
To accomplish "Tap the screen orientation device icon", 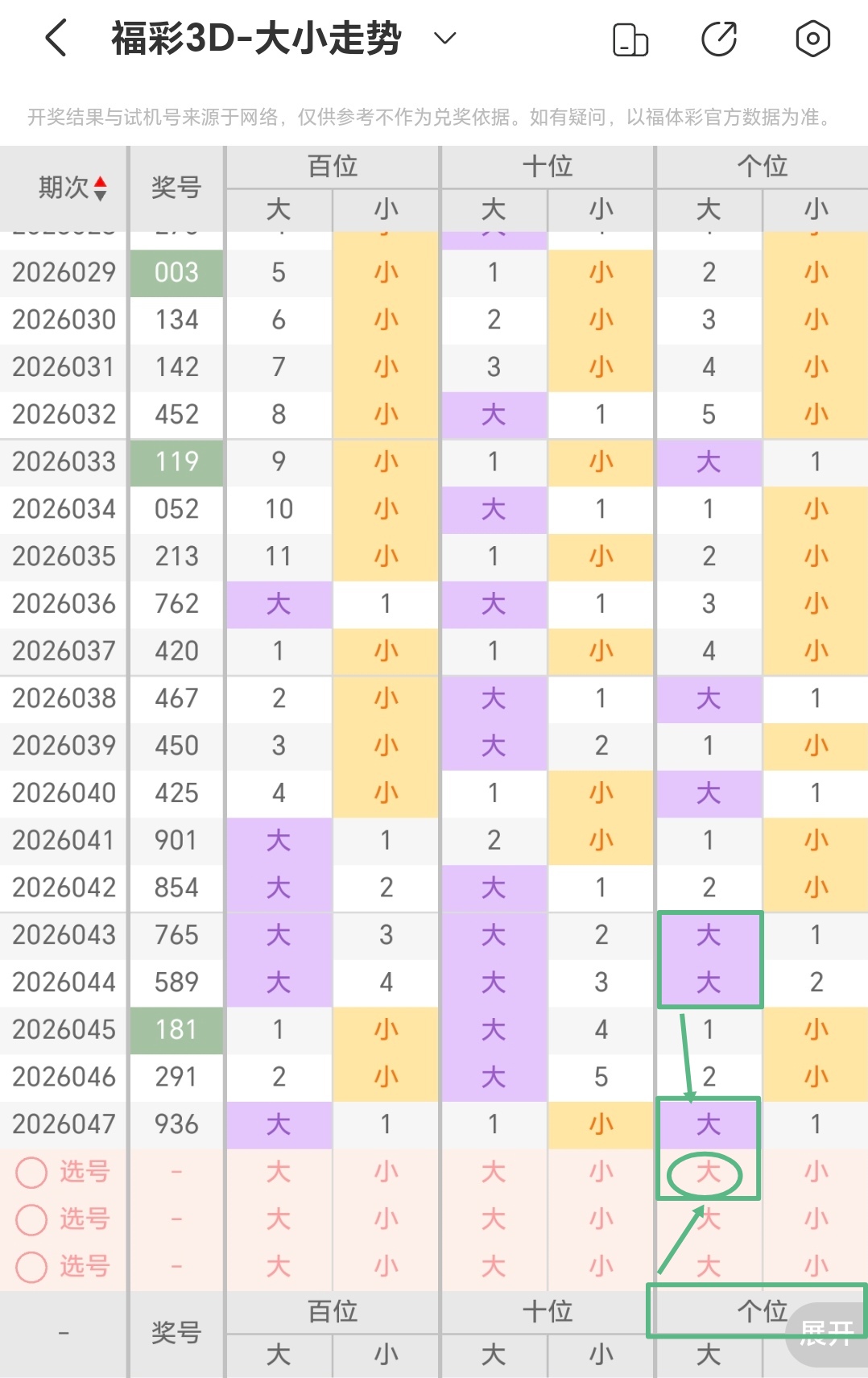I will (630, 39).
